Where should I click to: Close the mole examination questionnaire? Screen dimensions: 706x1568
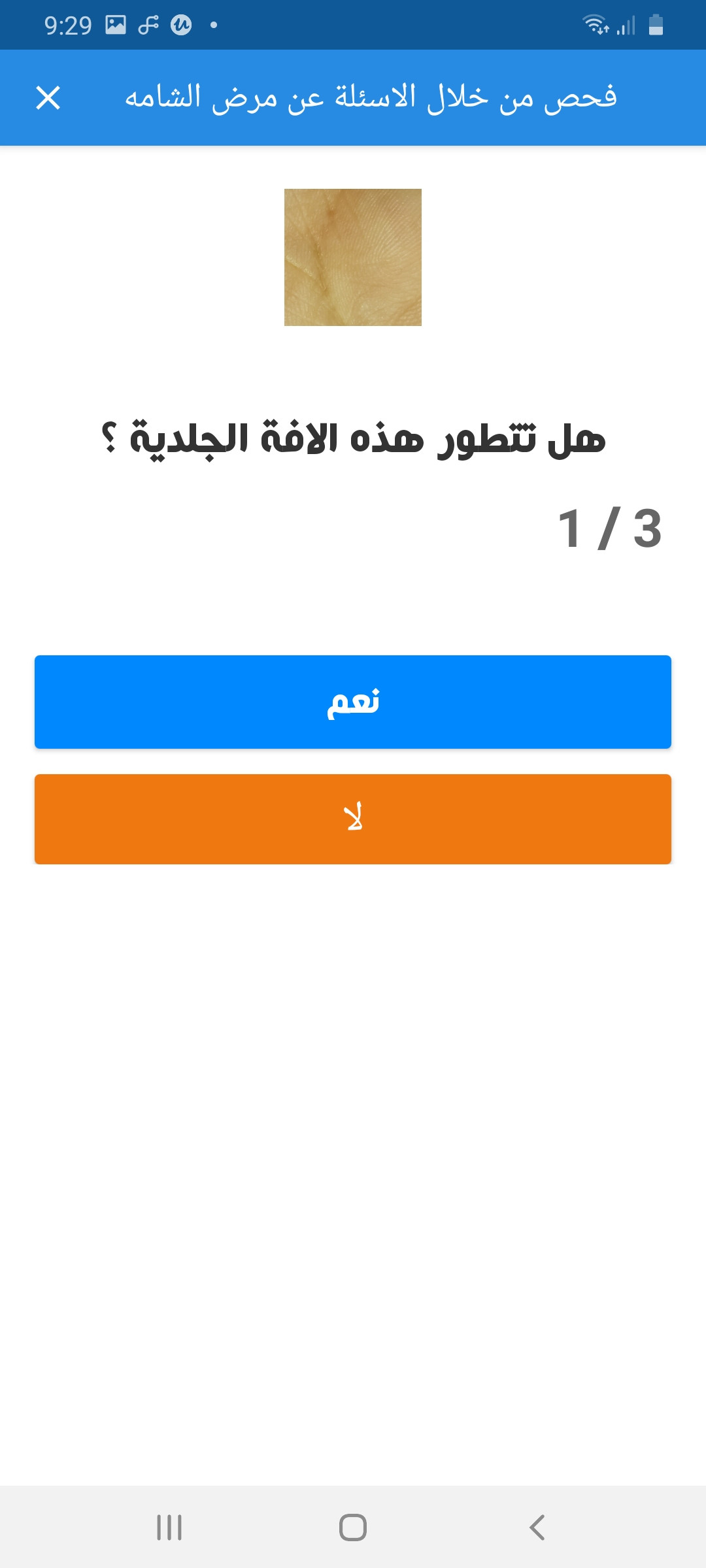48,98
